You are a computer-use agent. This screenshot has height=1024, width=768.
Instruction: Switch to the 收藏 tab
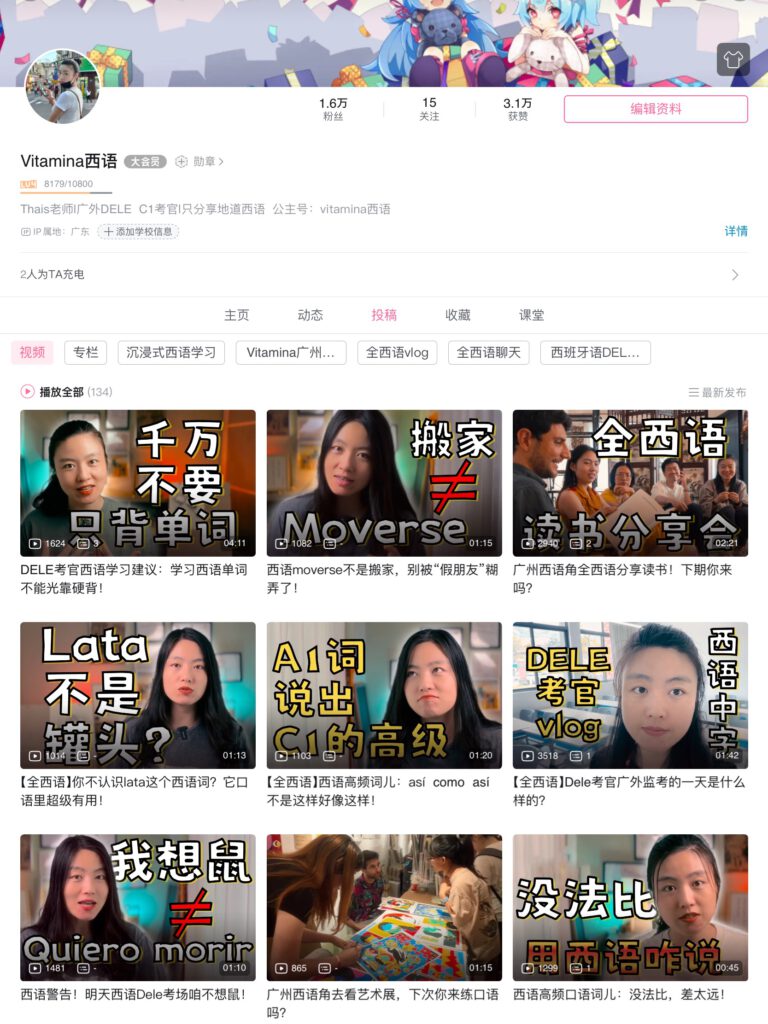[x=458, y=315]
